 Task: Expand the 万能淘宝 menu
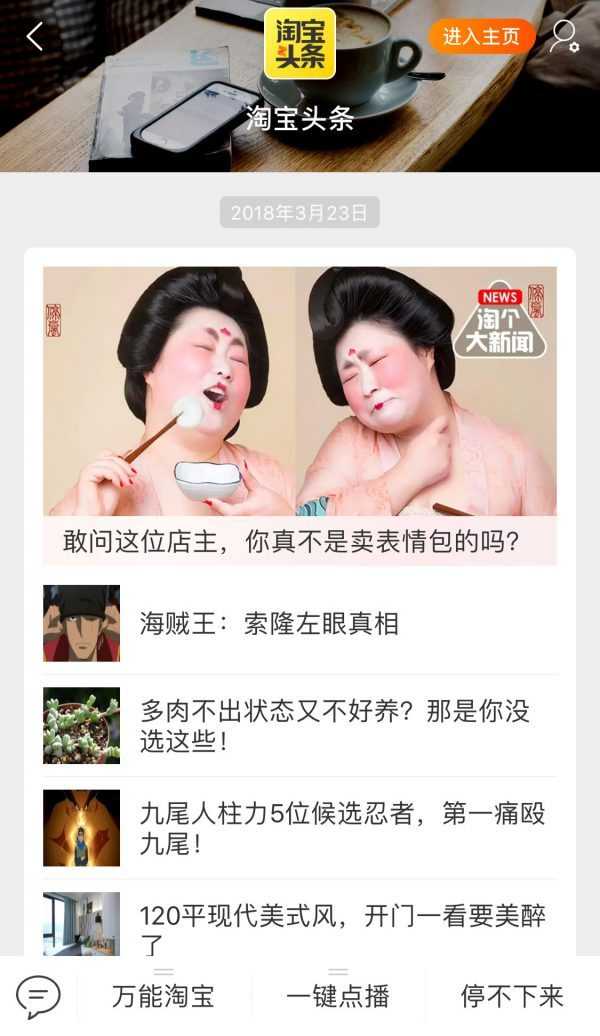tap(163, 996)
